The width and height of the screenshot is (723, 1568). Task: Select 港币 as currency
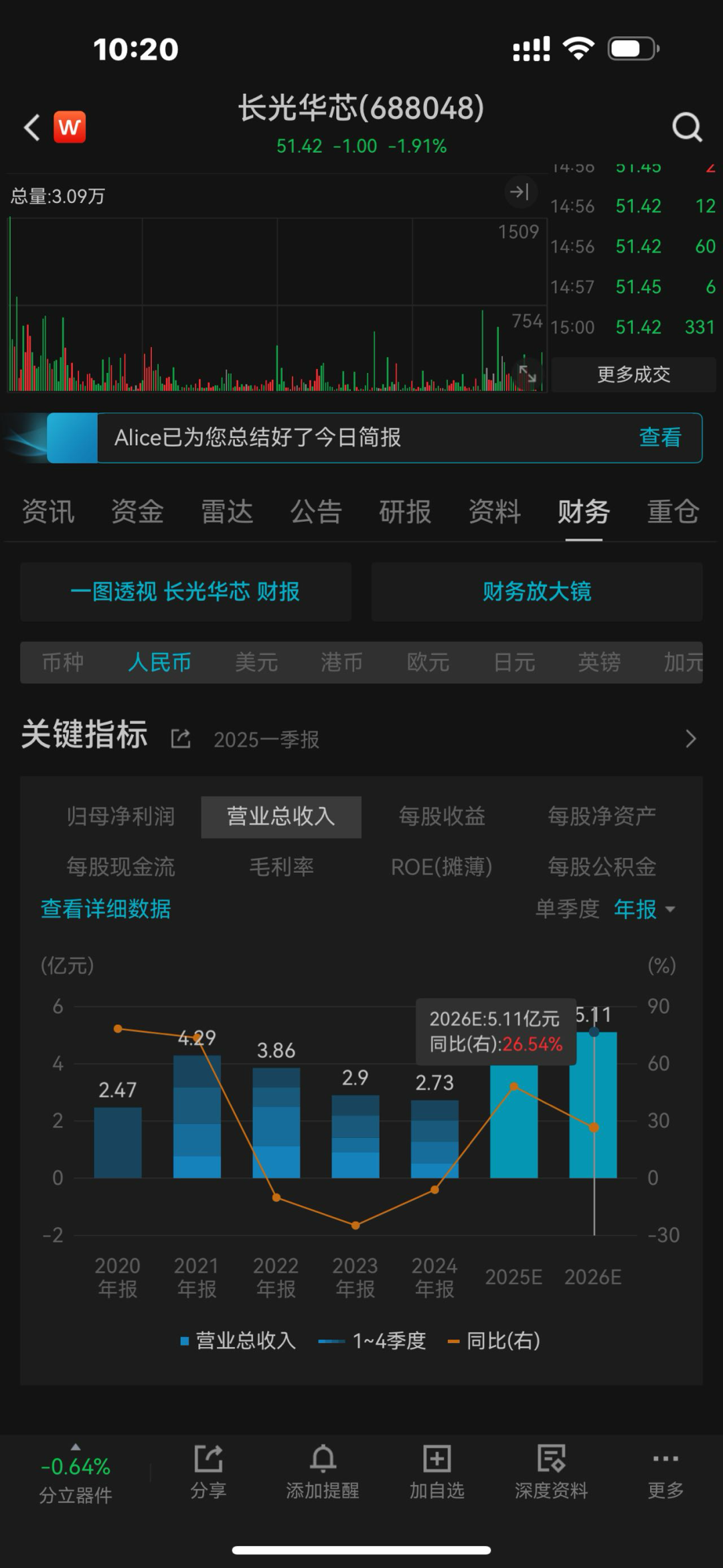[x=342, y=662]
